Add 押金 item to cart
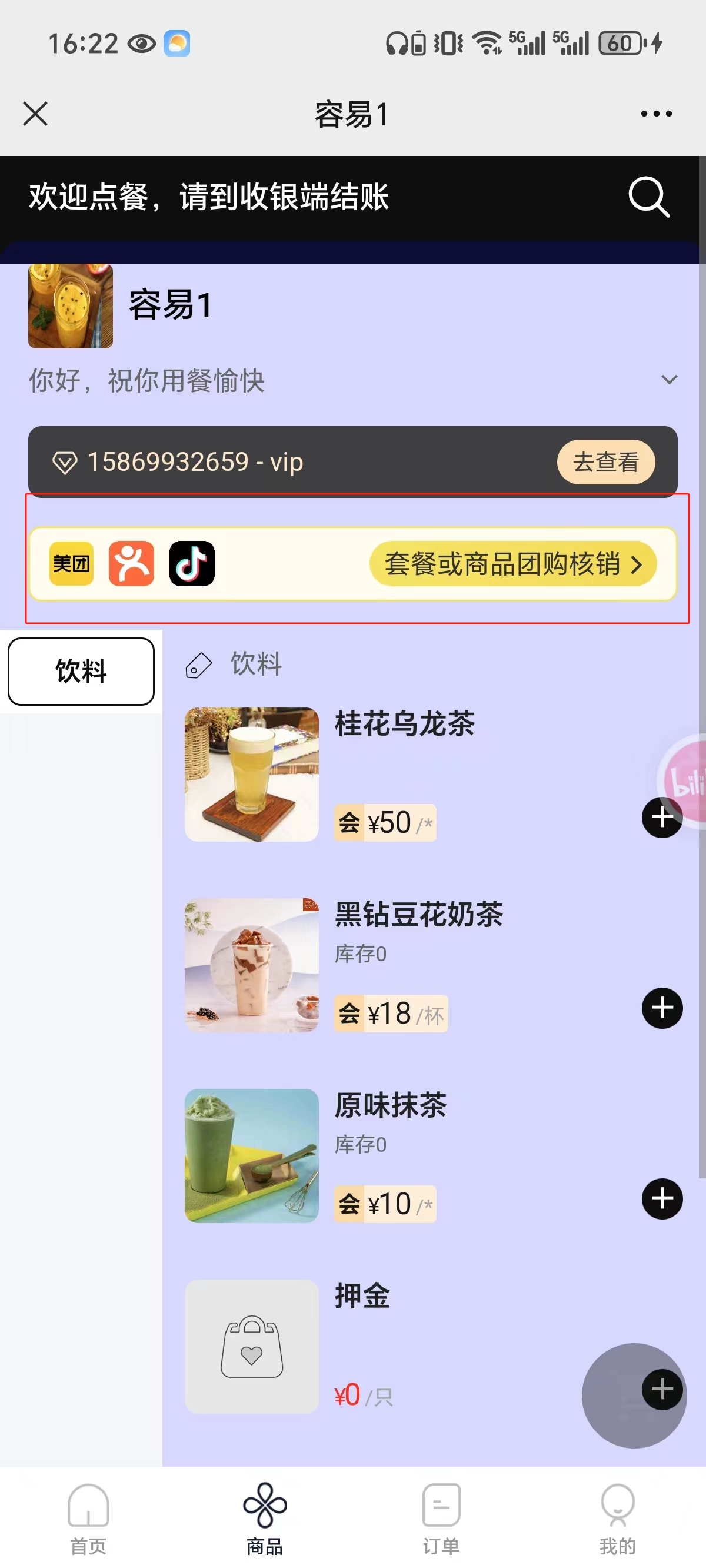The width and height of the screenshot is (706, 1568). [662, 1389]
